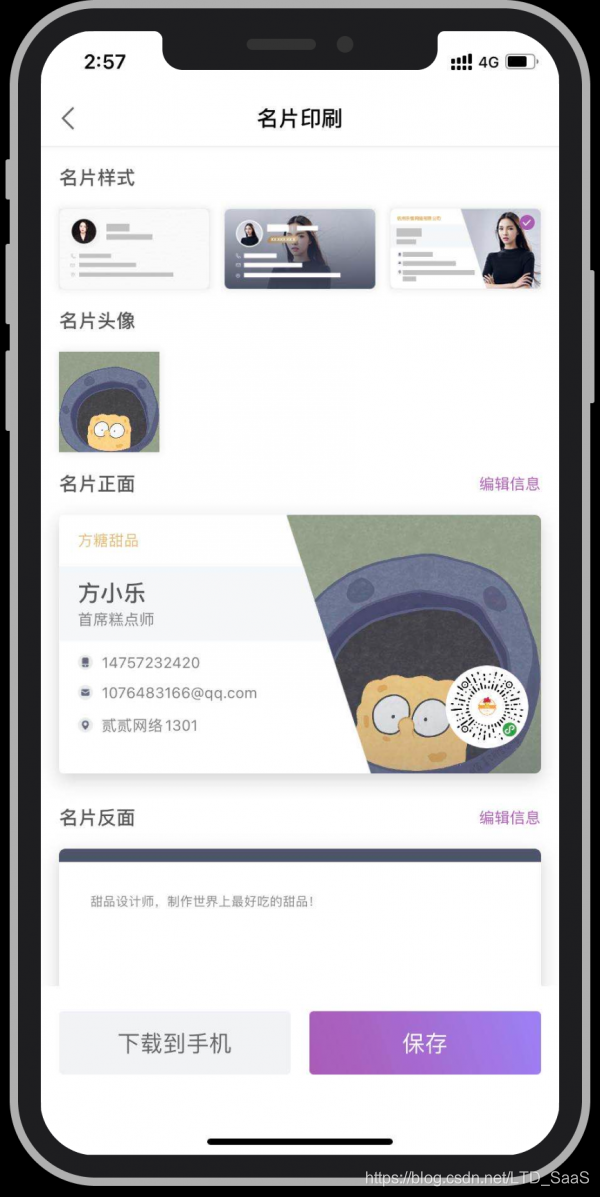Tap the 下载到手机 button
The width and height of the screenshot is (600, 1197).
[175, 1043]
